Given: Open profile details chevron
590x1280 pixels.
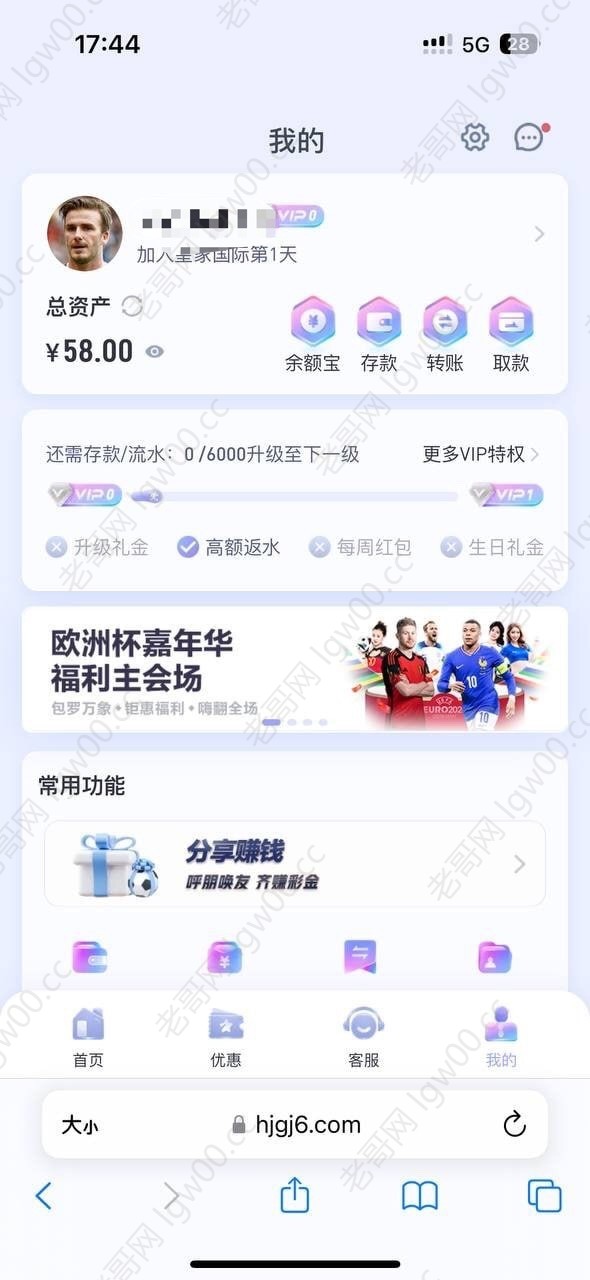Looking at the screenshot, I should point(539,234).
